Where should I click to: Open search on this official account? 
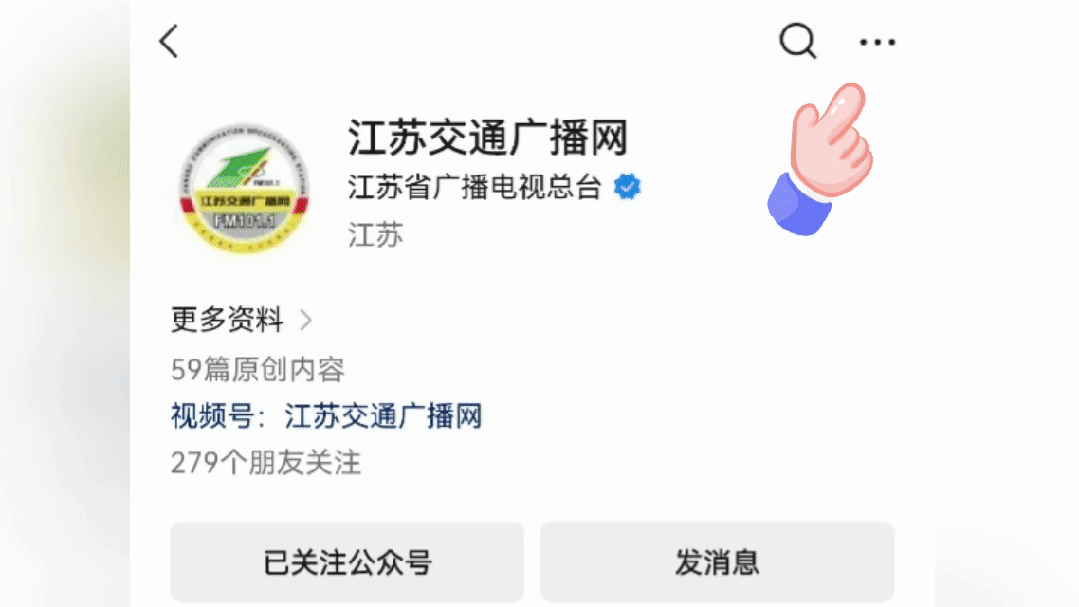tap(797, 41)
